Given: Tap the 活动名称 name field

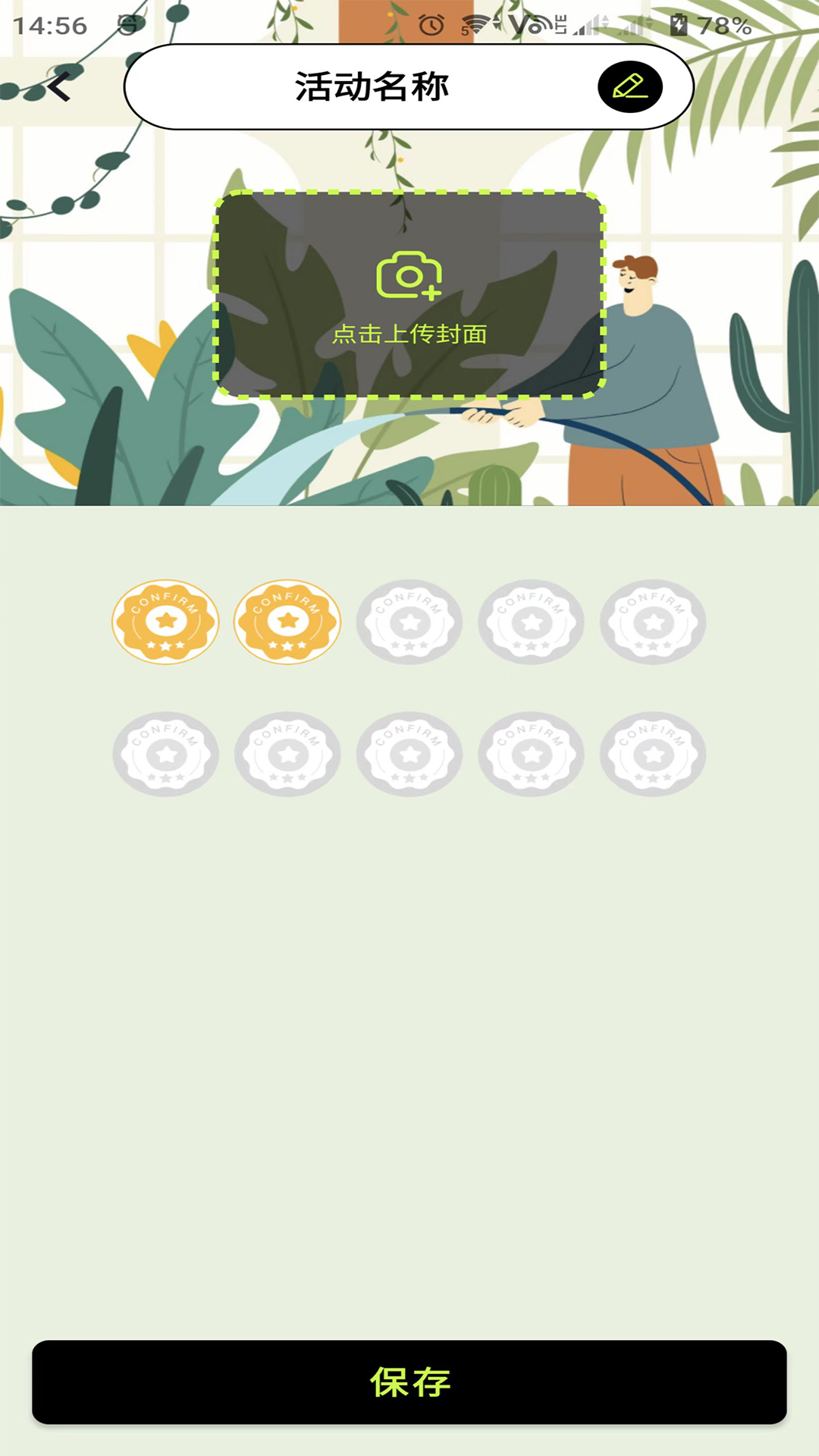Looking at the screenshot, I should 372,87.
